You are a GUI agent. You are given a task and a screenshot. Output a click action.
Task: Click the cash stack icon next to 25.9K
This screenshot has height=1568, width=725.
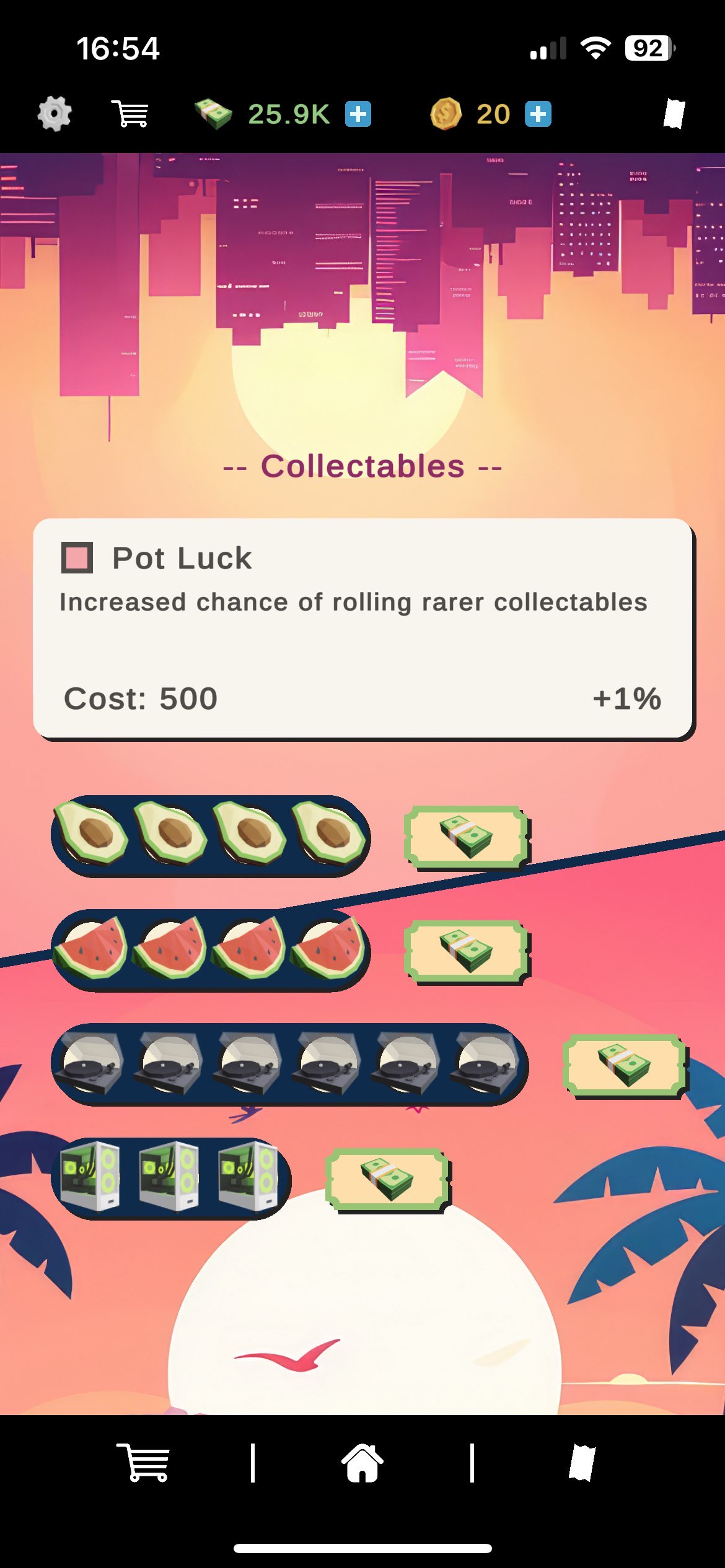tap(212, 114)
